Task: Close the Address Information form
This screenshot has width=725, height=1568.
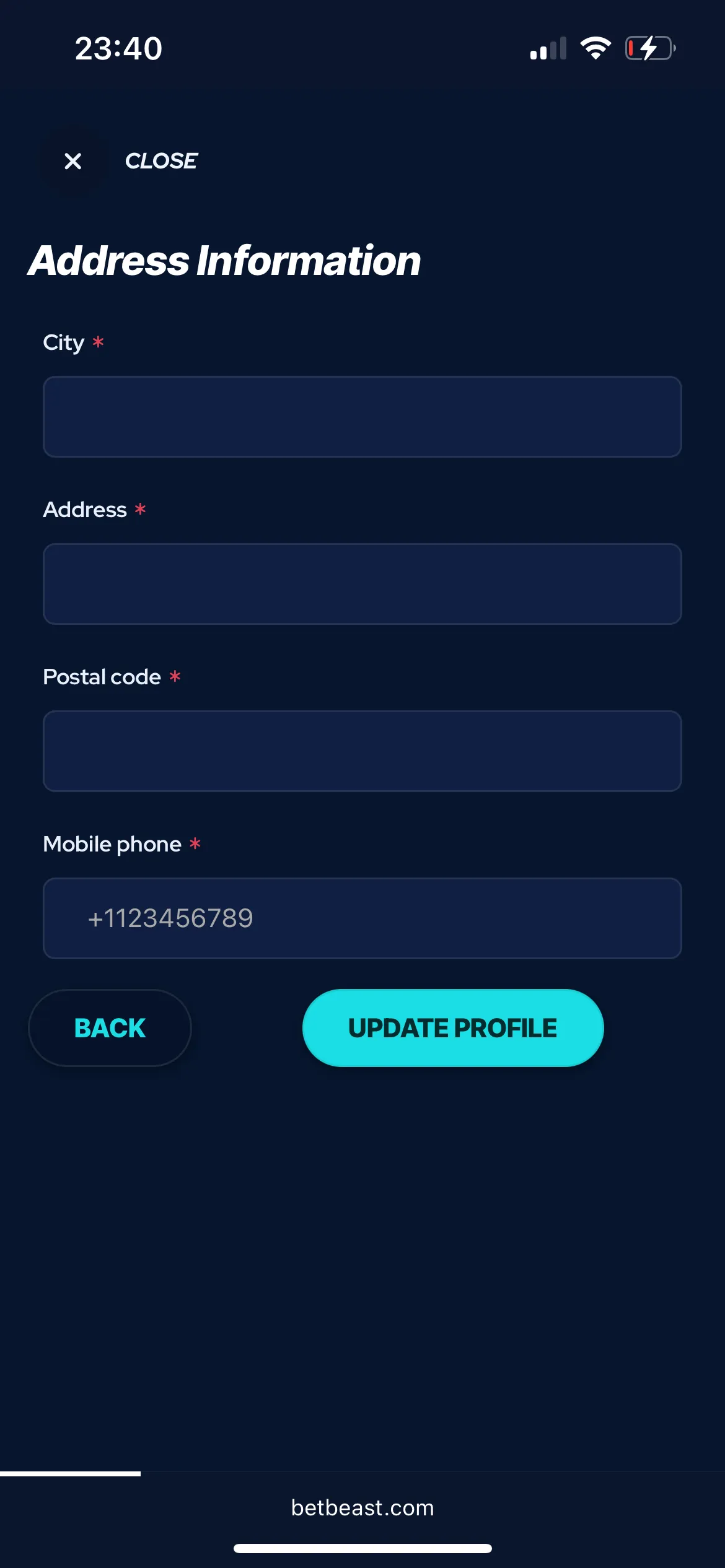Action: [x=73, y=161]
